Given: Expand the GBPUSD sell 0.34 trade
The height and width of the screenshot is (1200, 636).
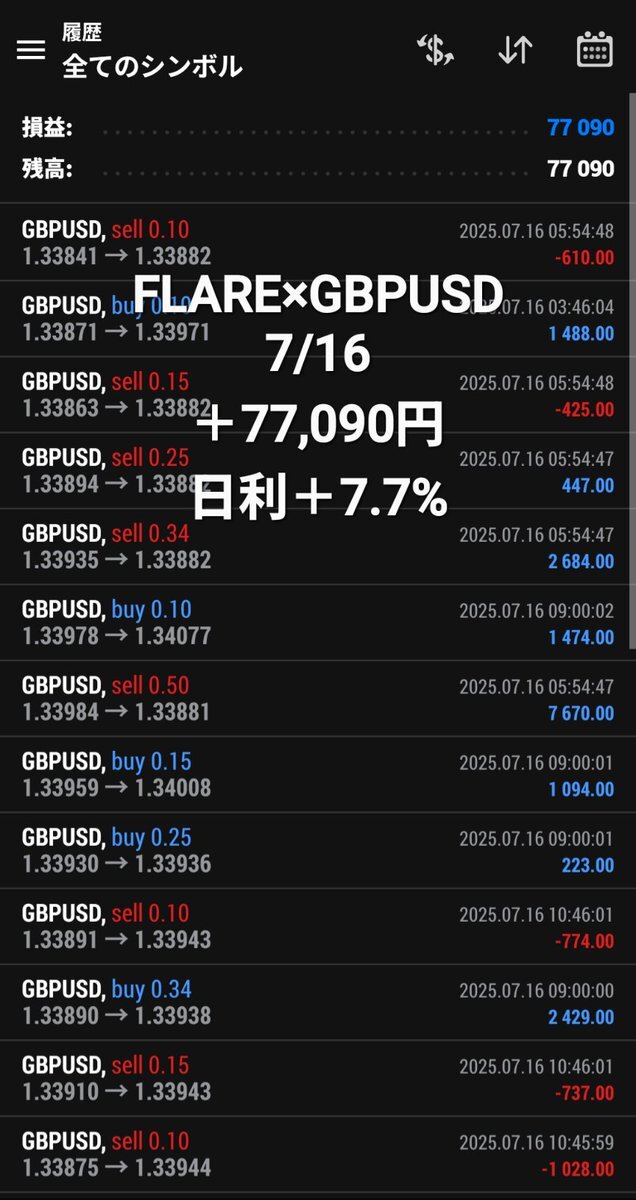Looking at the screenshot, I should [x=318, y=546].
